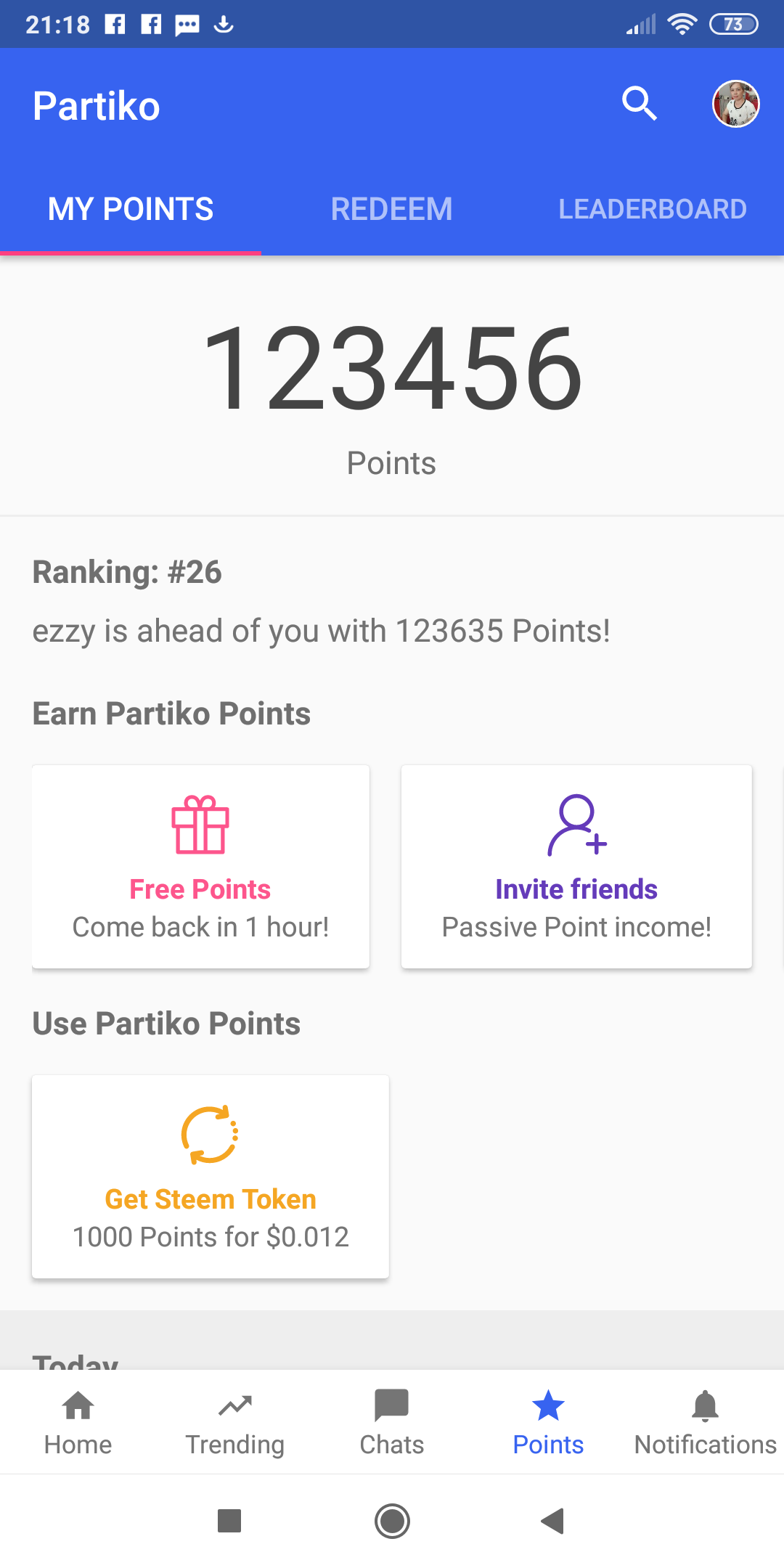Select the MY POINTS tab
Screen dimensions: 784x1568
[x=131, y=208]
